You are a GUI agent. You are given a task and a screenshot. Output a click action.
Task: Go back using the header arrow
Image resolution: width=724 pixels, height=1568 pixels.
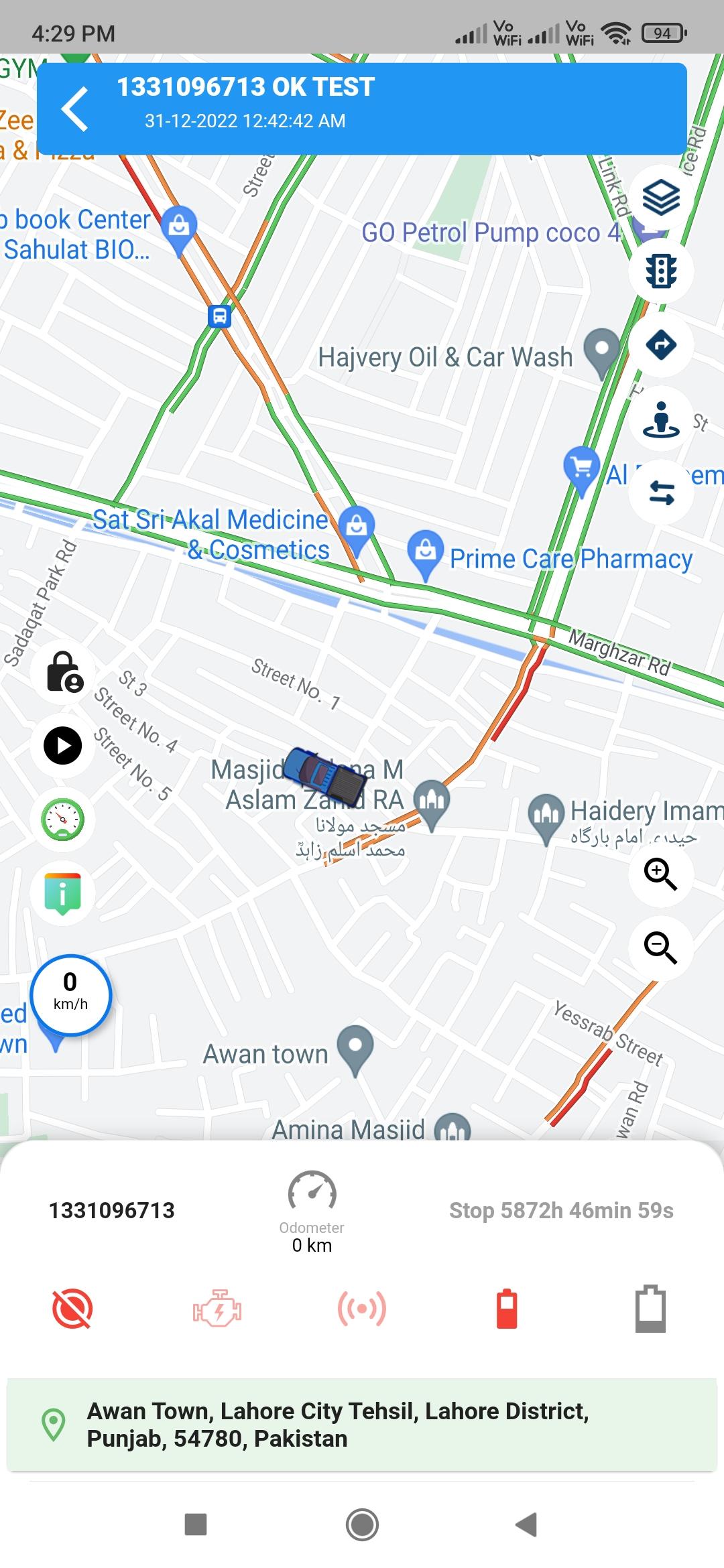(74, 109)
